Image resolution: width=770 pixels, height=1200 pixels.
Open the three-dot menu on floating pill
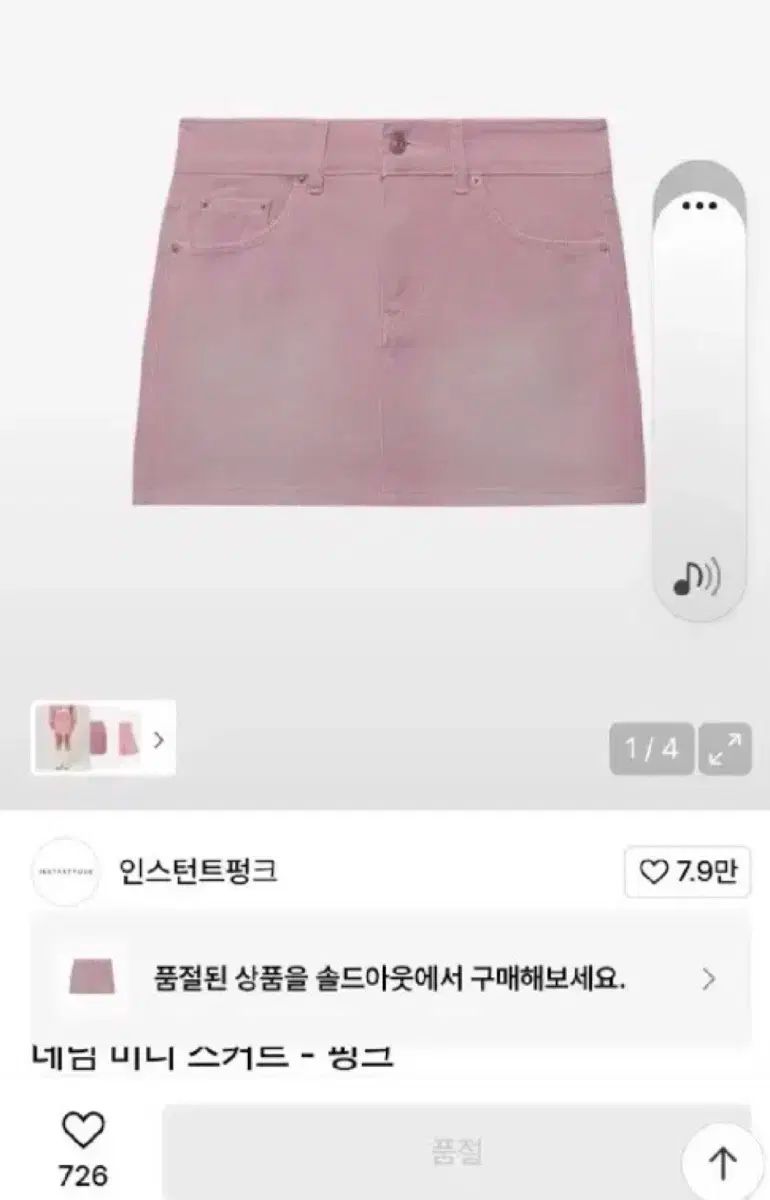coord(698,205)
